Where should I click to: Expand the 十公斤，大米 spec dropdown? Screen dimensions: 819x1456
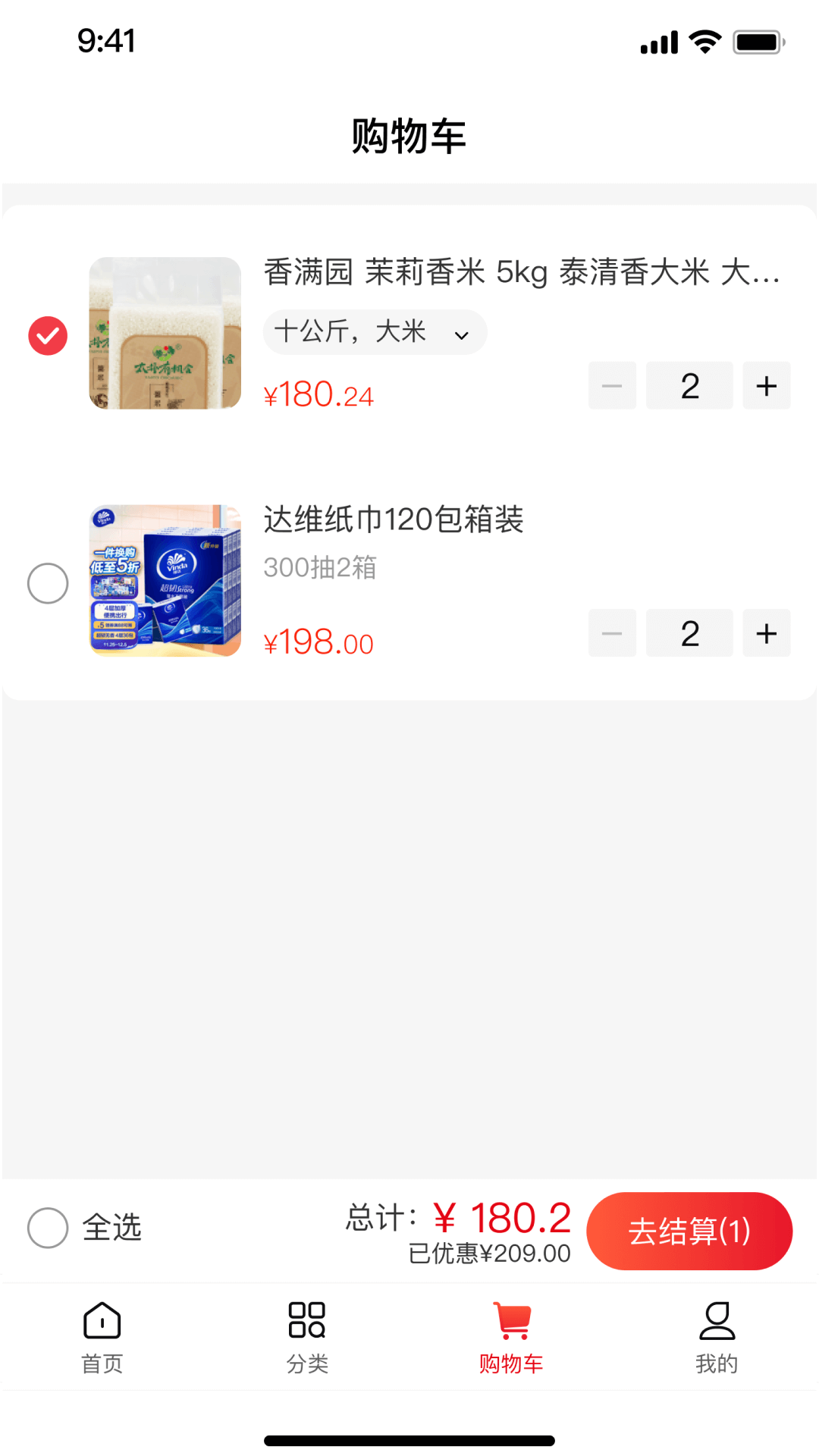(x=374, y=331)
